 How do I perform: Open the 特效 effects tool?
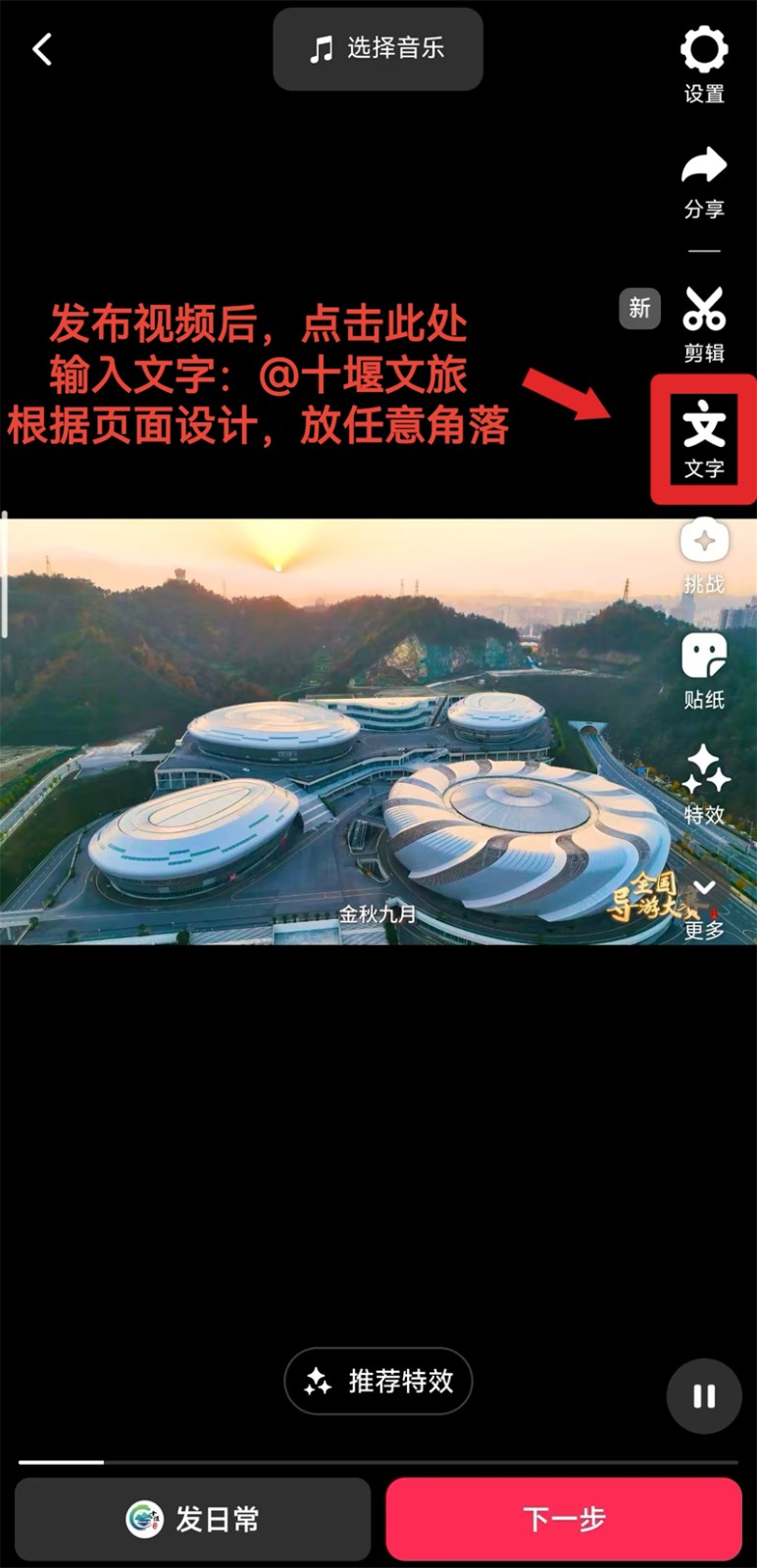click(x=704, y=784)
